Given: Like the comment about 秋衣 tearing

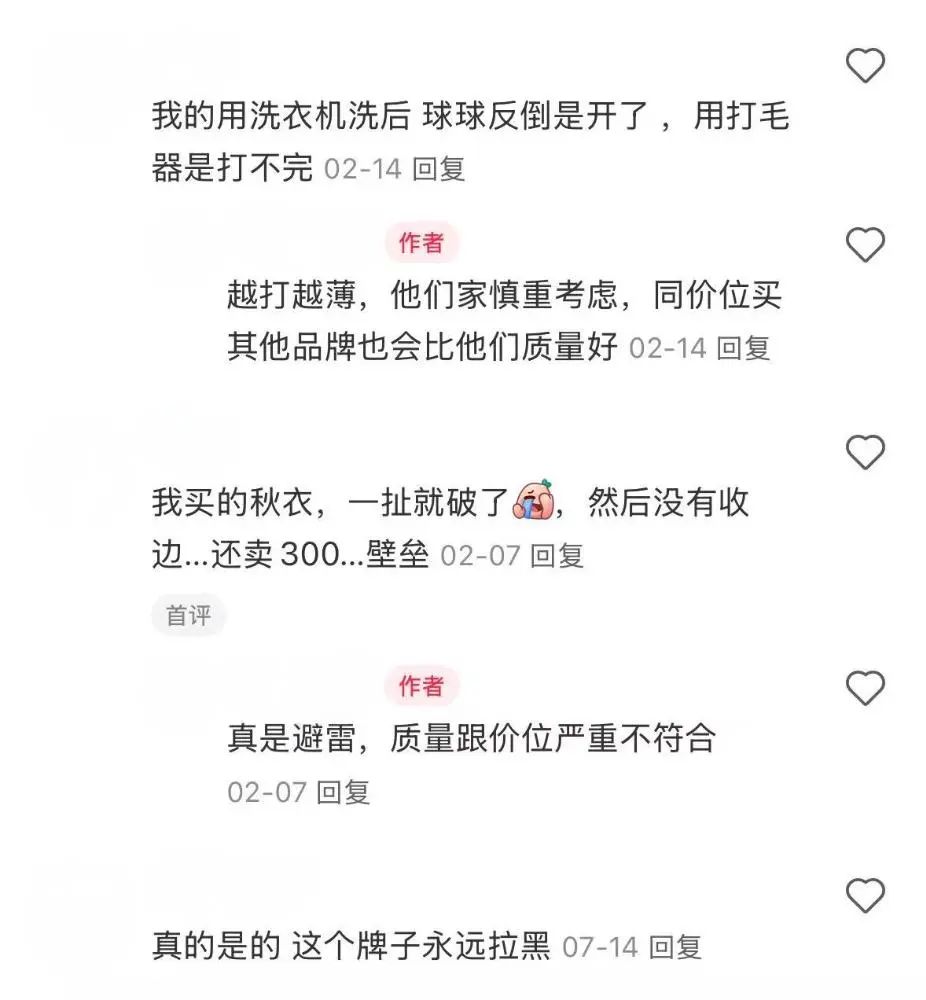Looking at the screenshot, I should click(865, 452).
